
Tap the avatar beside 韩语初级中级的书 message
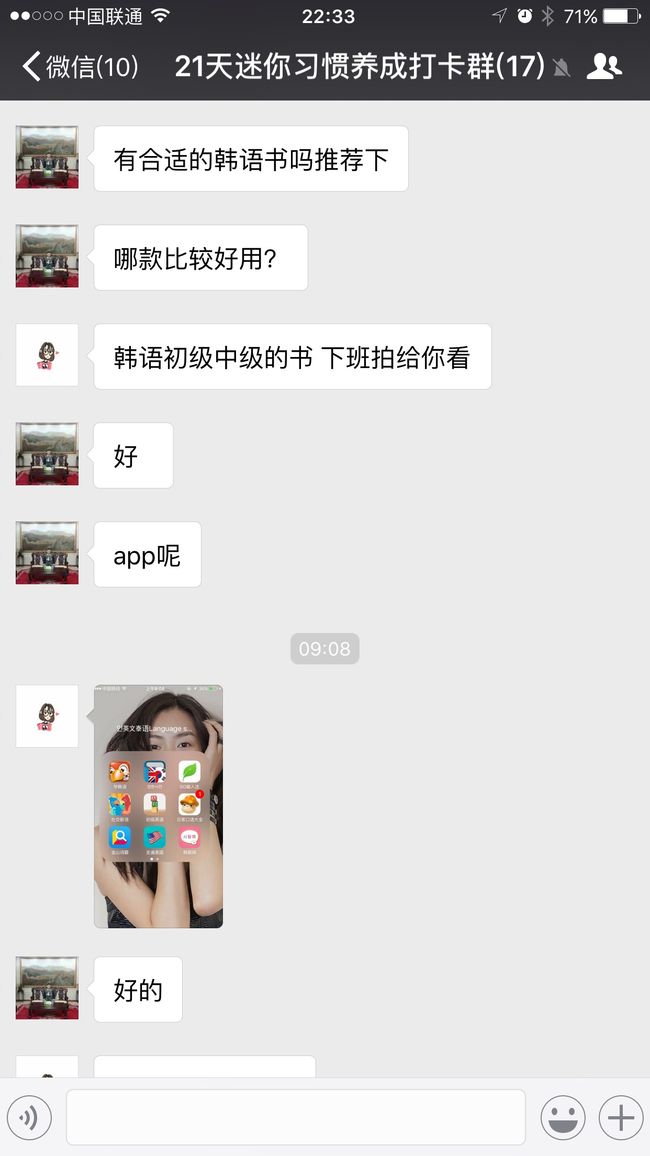tap(47, 355)
